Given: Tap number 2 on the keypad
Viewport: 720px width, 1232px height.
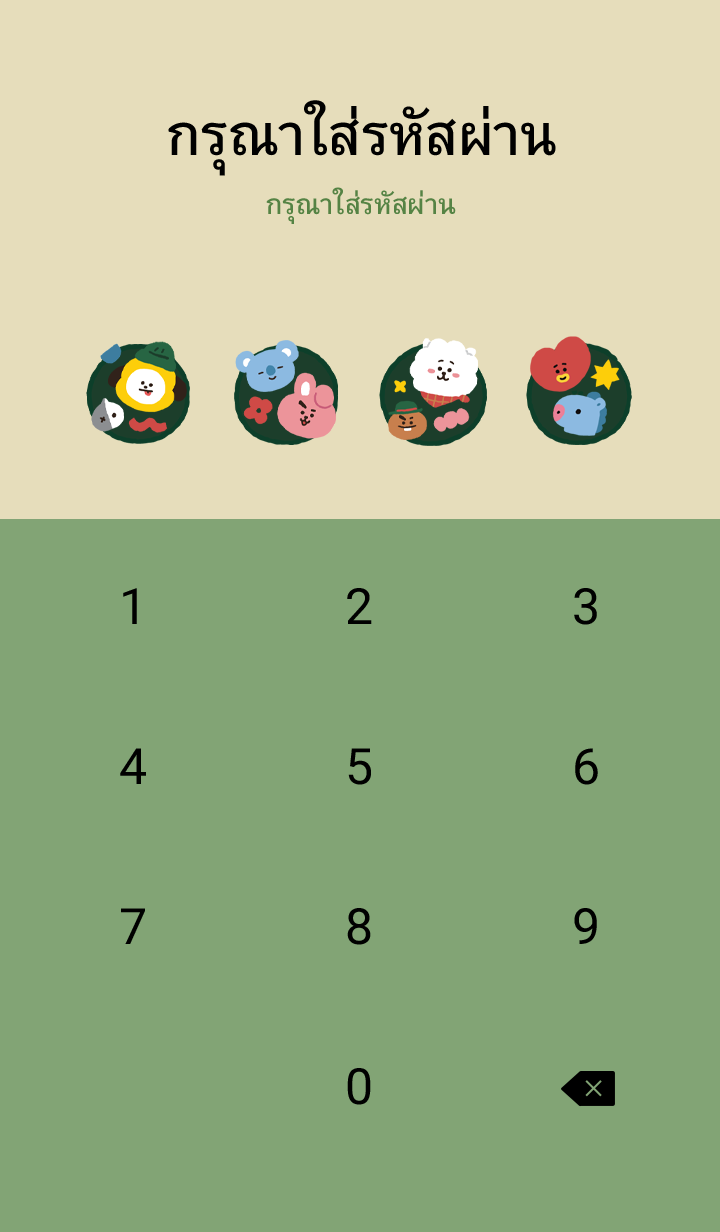Looking at the screenshot, I should pos(359,607).
